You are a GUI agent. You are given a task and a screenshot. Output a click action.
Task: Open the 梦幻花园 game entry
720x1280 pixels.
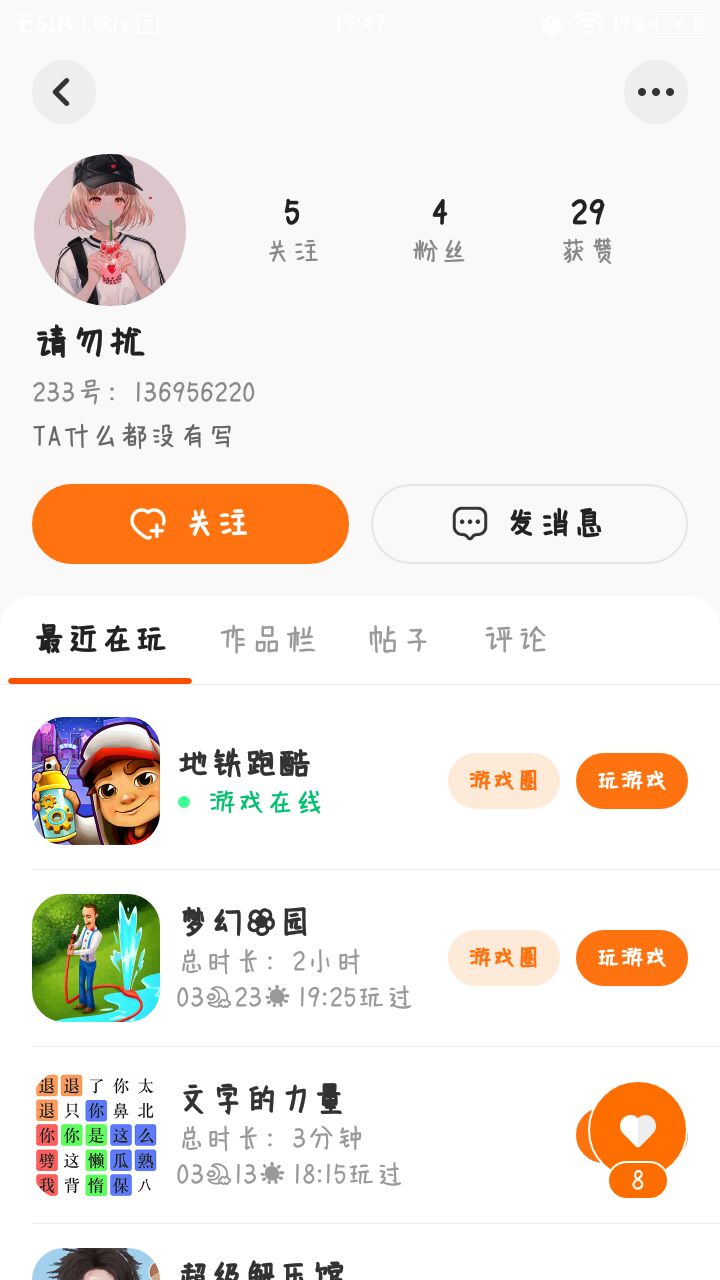[x=245, y=958]
